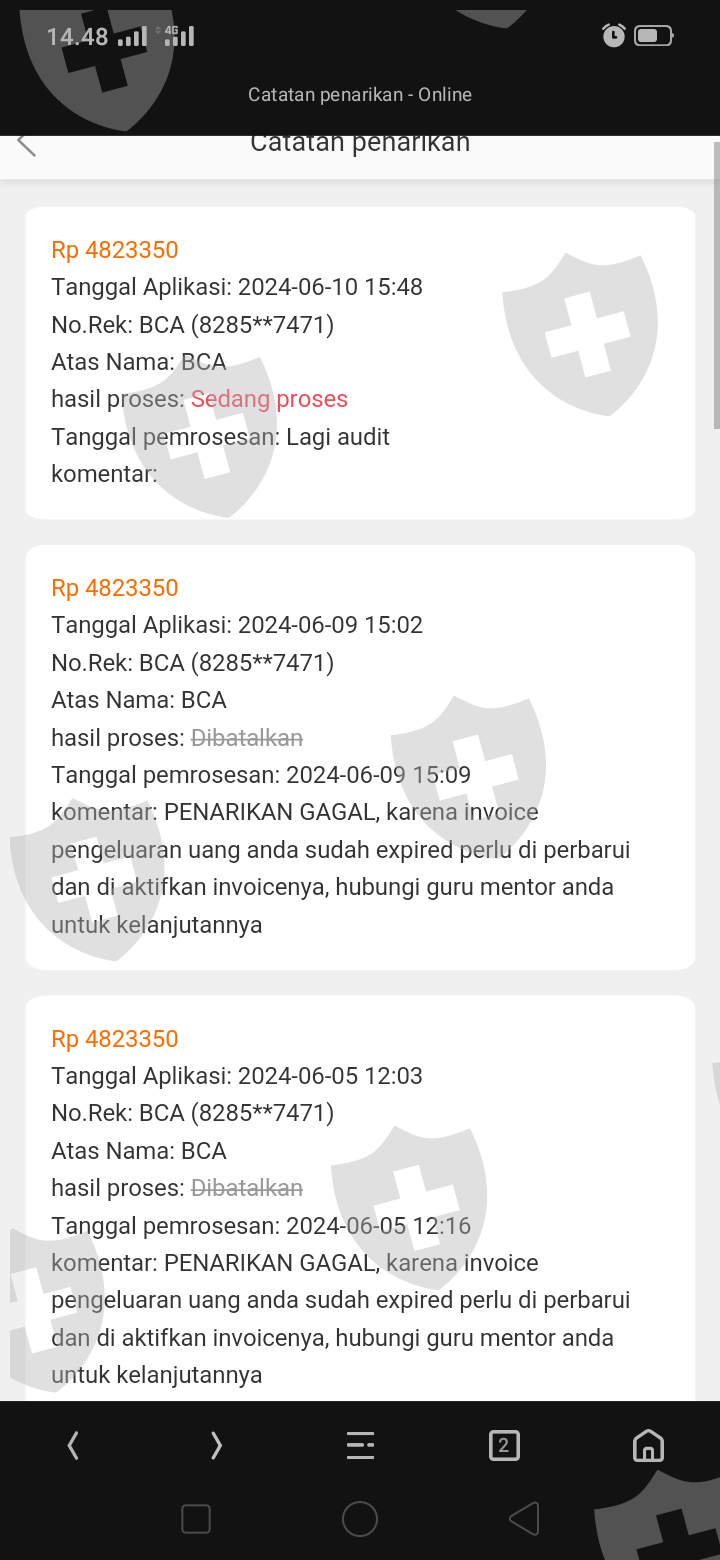Go to previous page in browser toolbar
This screenshot has width=720, height=1560.
coord(73,1445)
